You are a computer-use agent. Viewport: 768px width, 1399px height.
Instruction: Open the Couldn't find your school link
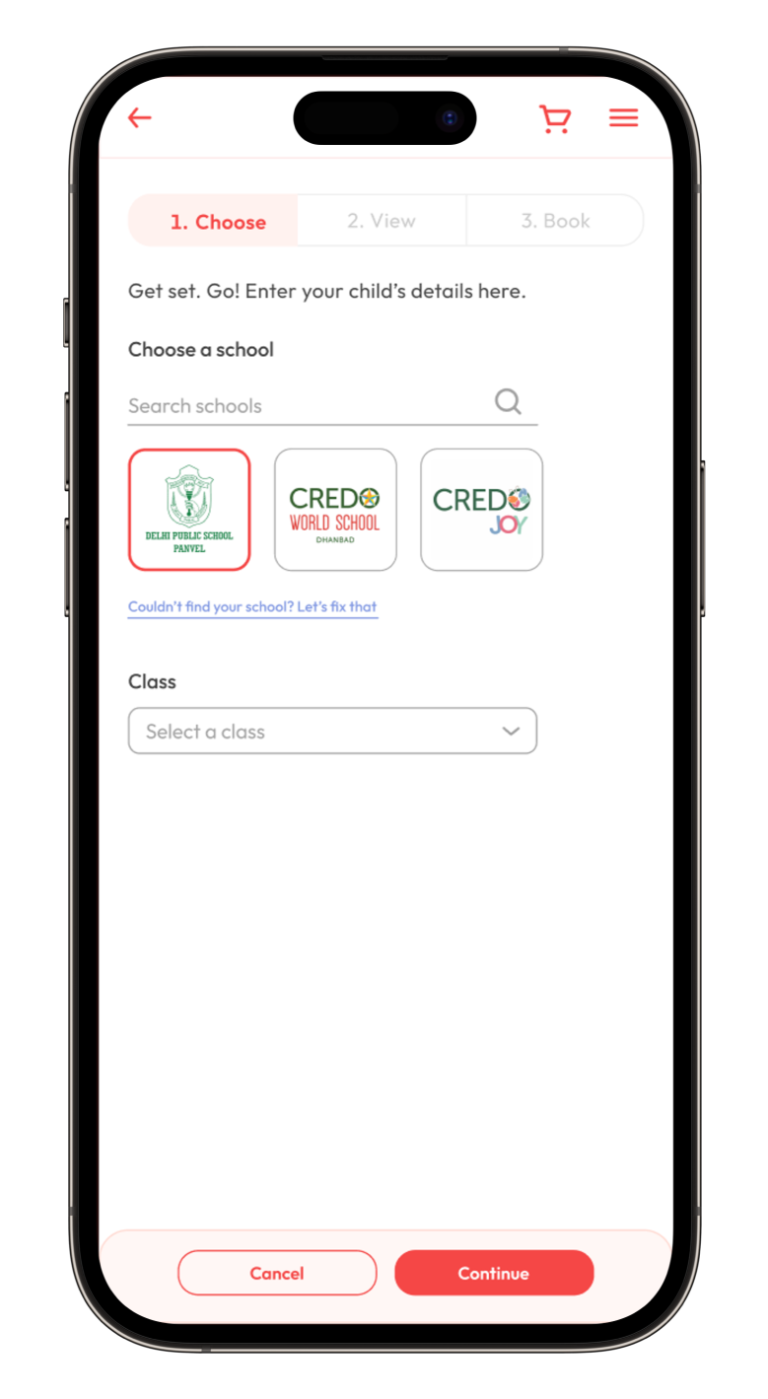pyautogui.click(x=252, y=607)
